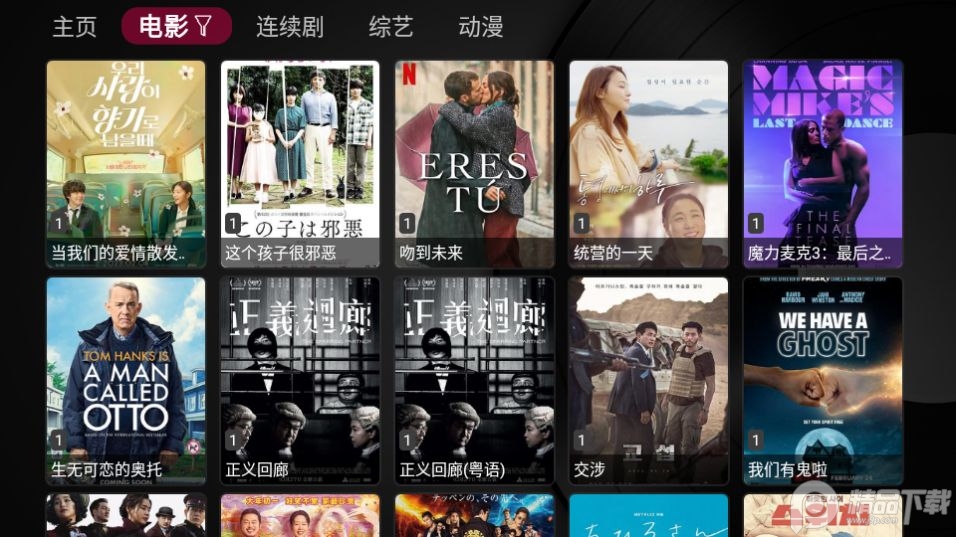956x537 pixels.
Task: Open the movie 我们有鬼啦
Action: [822, 381]
